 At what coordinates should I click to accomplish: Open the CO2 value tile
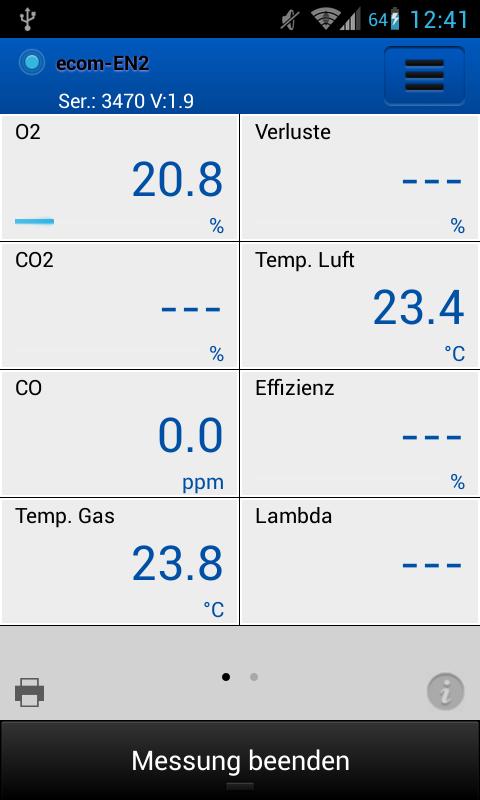(x=120, y=306)
